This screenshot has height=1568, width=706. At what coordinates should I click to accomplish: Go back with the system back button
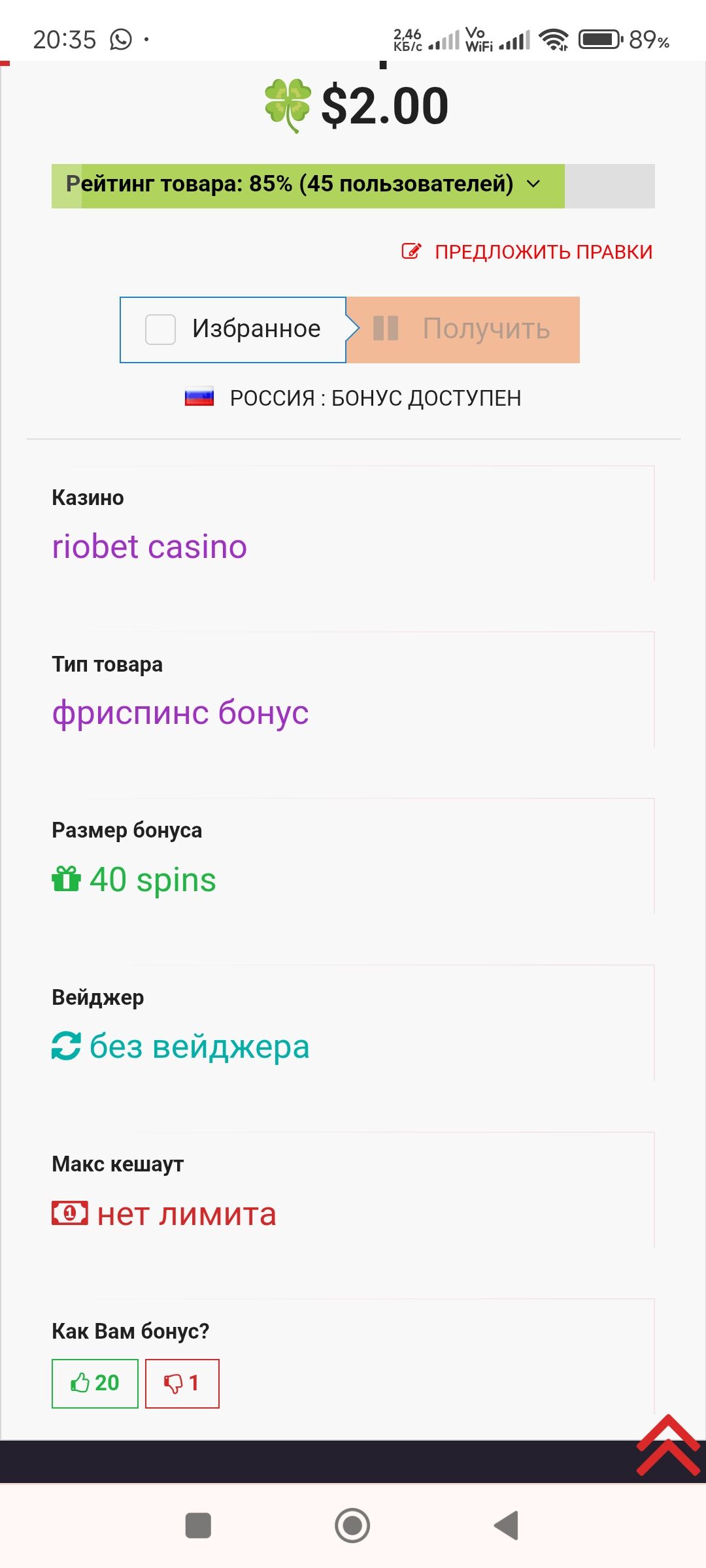[507, 1526]
